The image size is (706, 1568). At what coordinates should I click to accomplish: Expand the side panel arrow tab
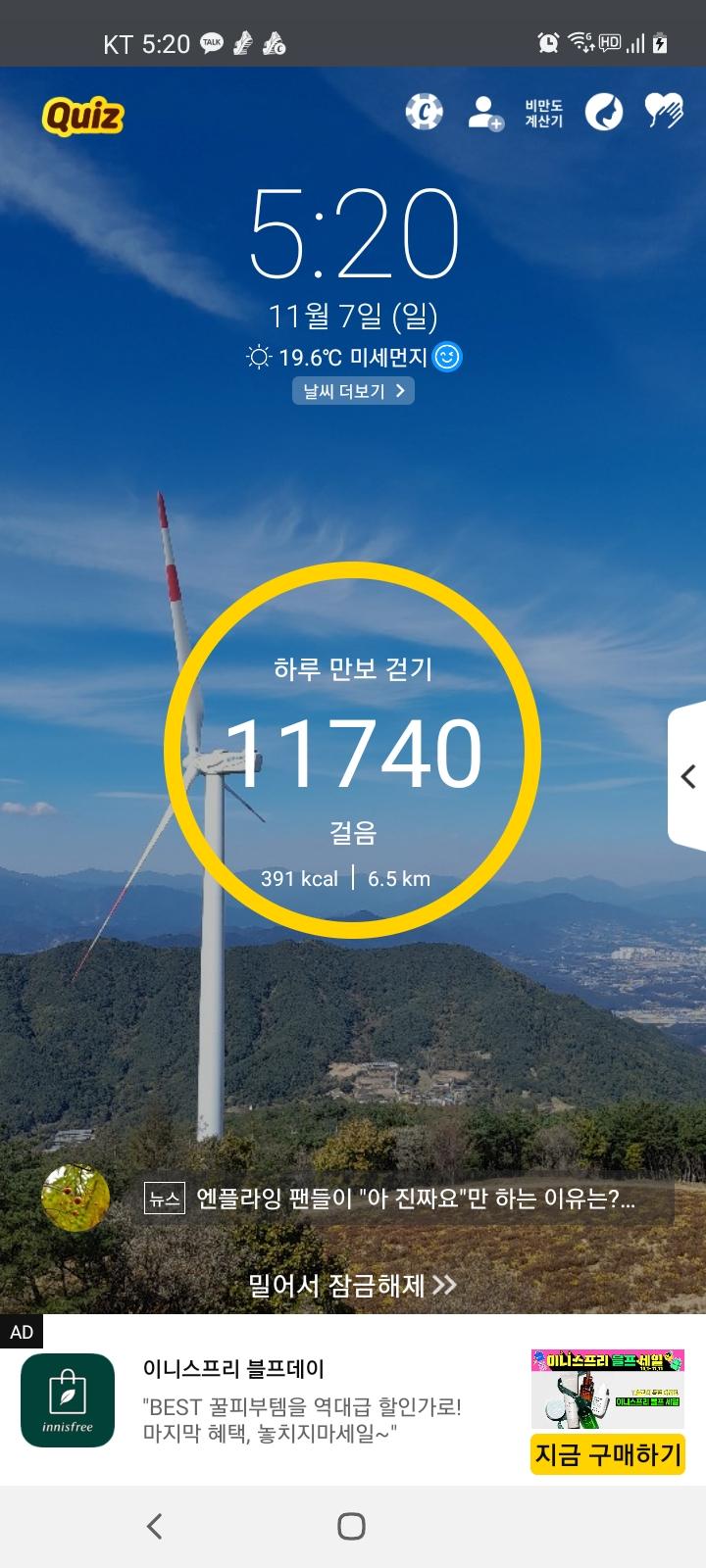pos(688,776)
